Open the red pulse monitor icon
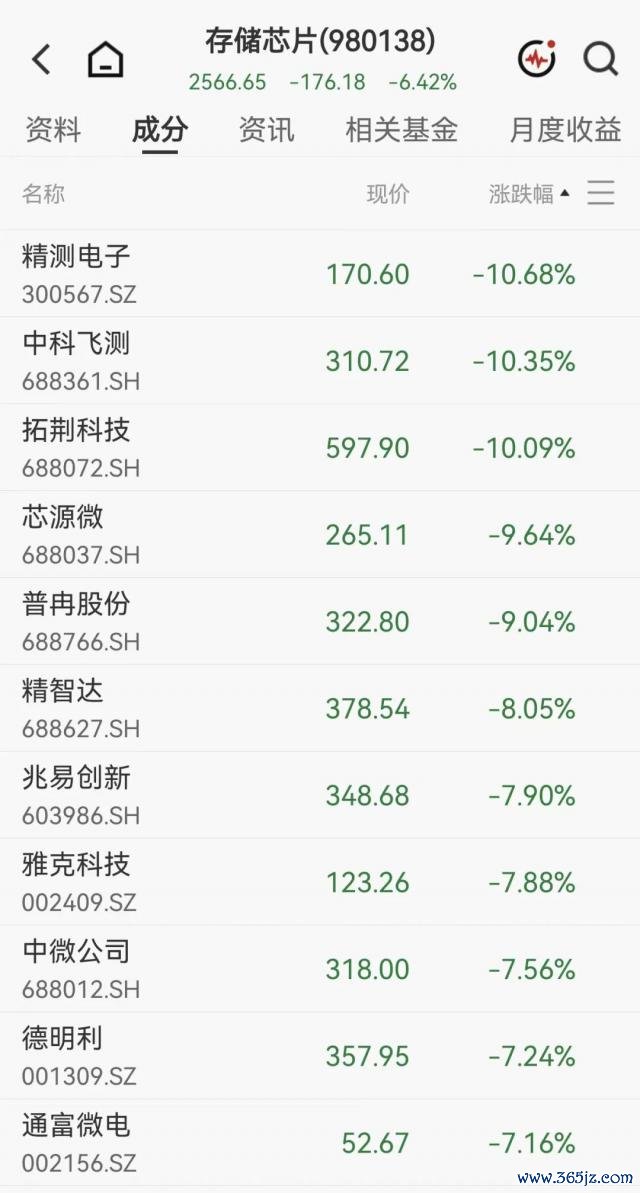 click(x=537, y=59)
